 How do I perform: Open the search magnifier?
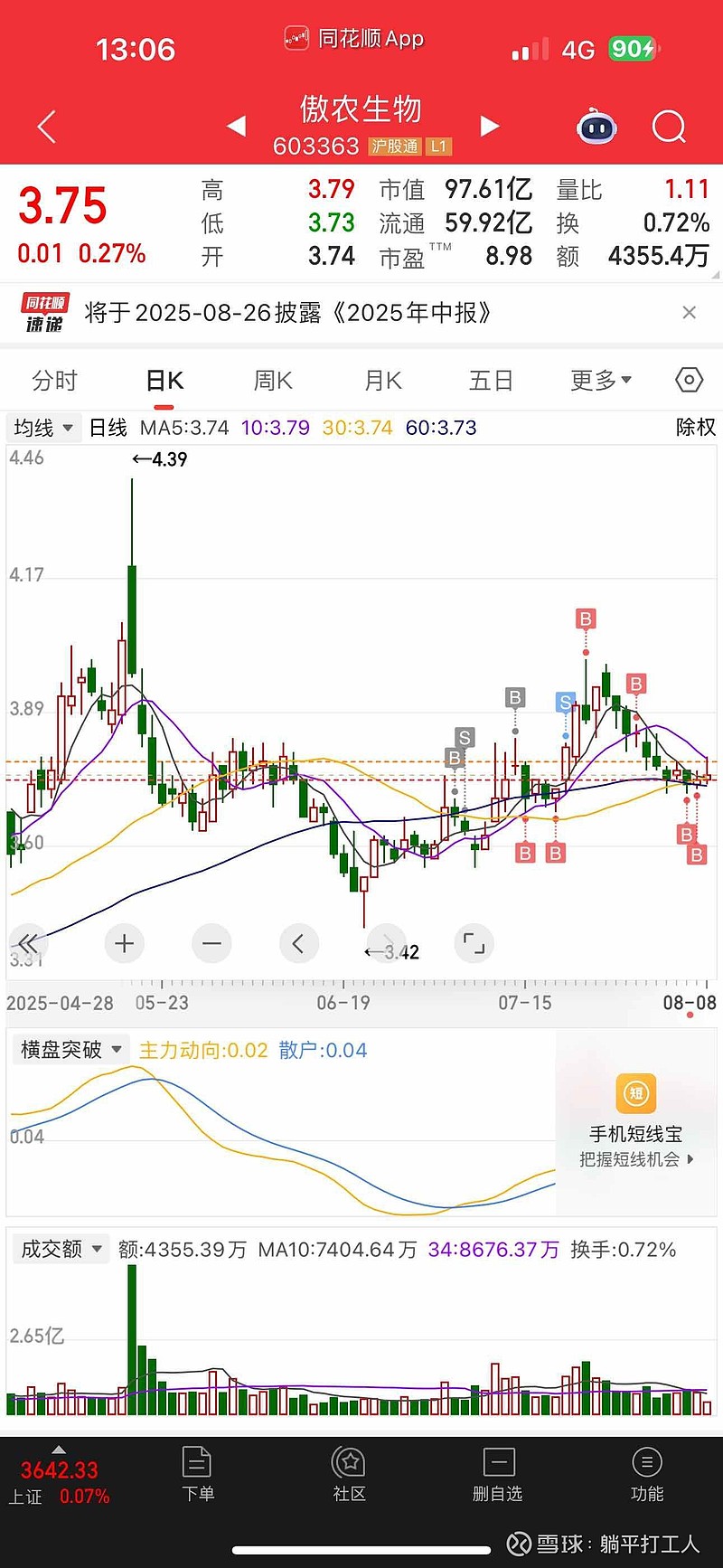(669, 128)
